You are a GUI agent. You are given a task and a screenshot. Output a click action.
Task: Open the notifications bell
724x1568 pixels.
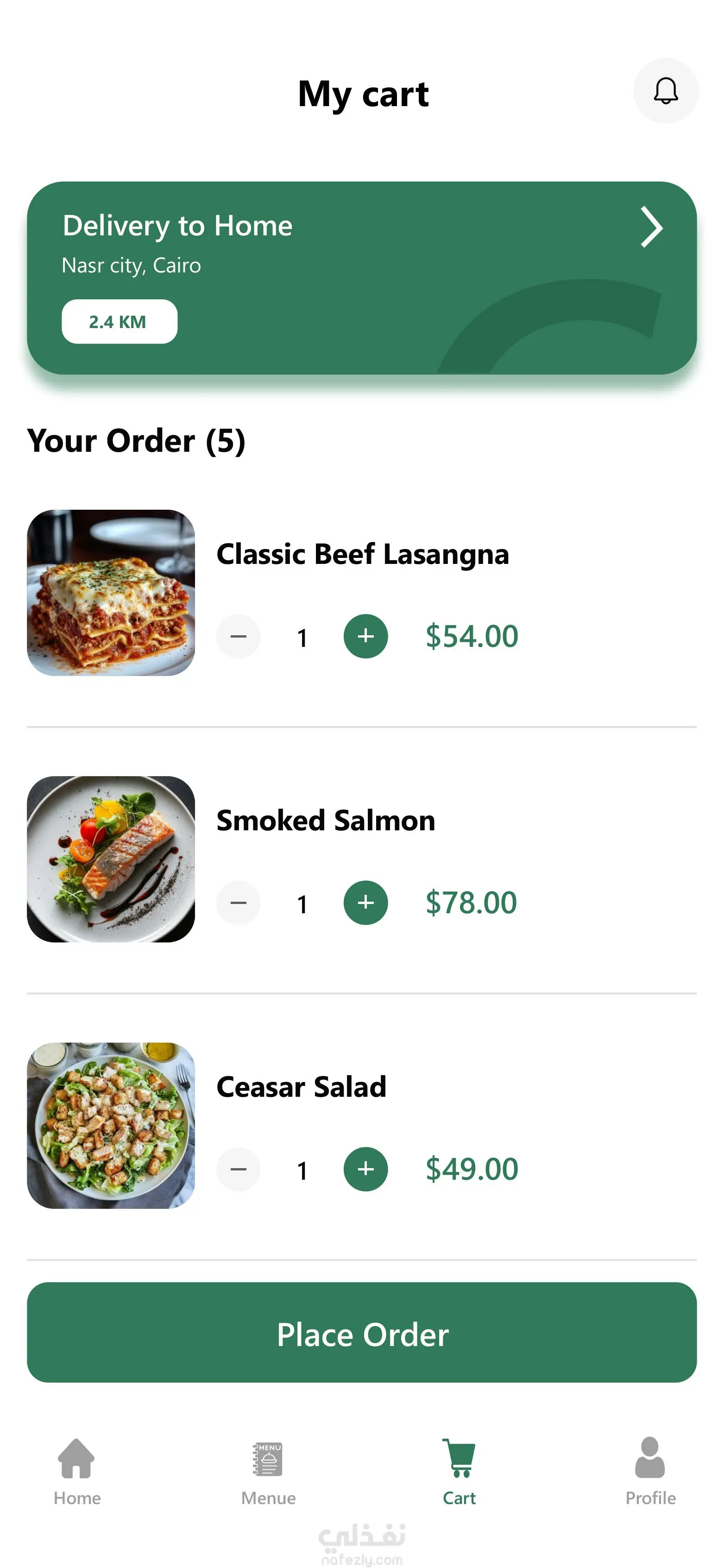(666, 91)
